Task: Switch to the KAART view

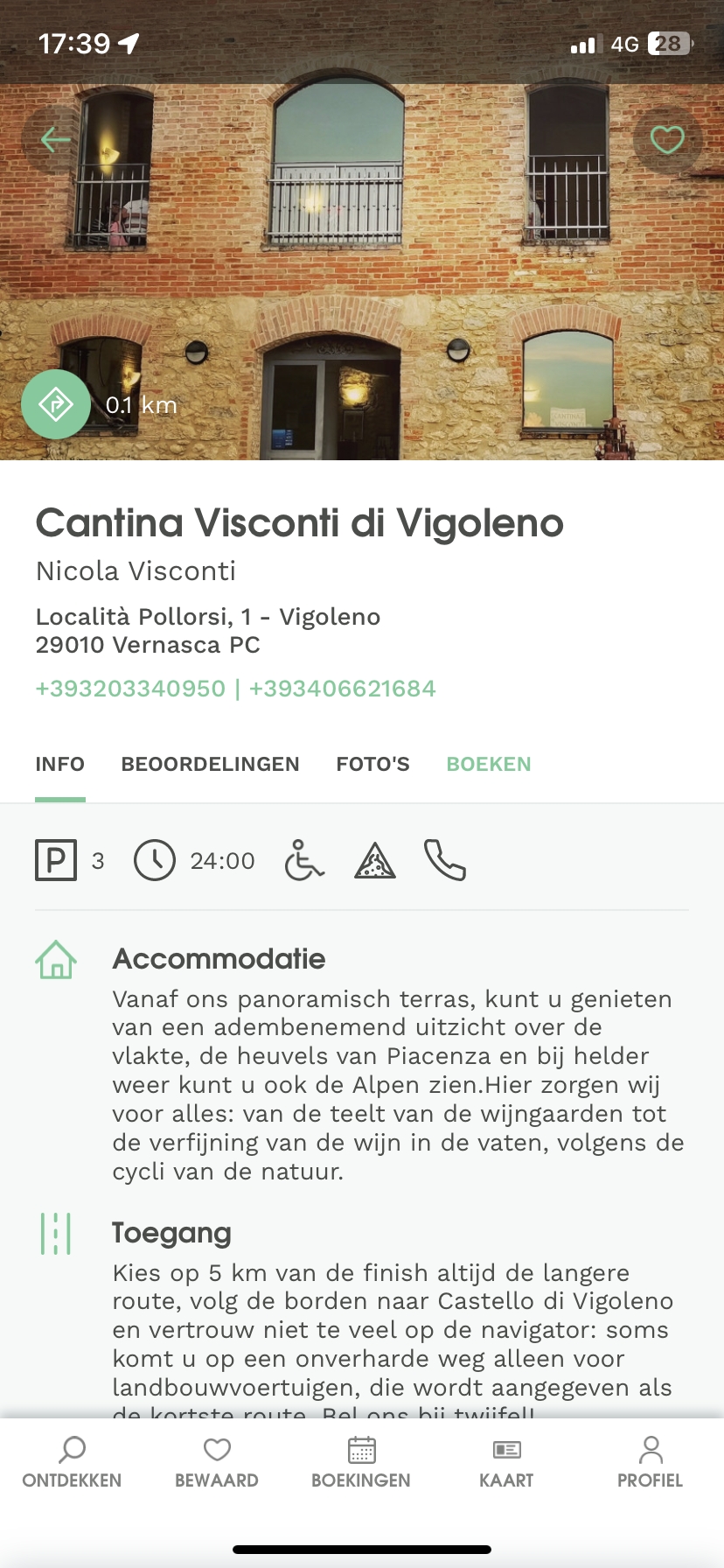Action: (506, 1462)
